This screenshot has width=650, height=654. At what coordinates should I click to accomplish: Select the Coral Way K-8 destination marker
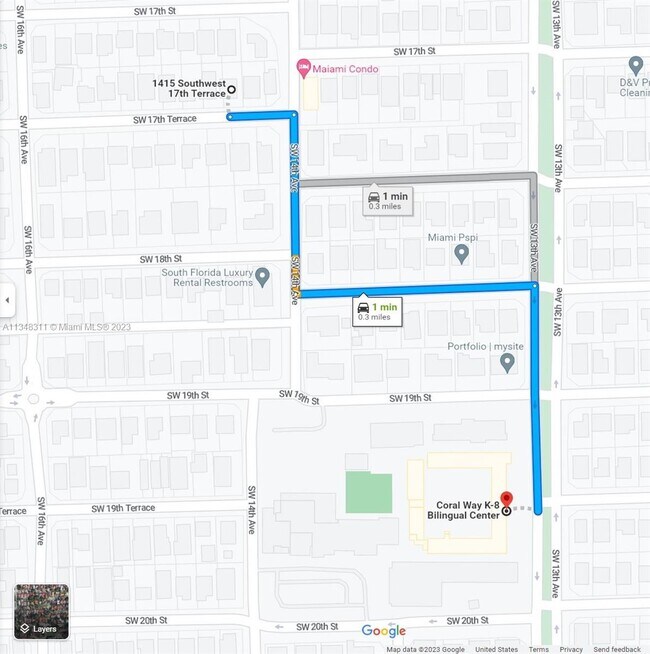506,498
